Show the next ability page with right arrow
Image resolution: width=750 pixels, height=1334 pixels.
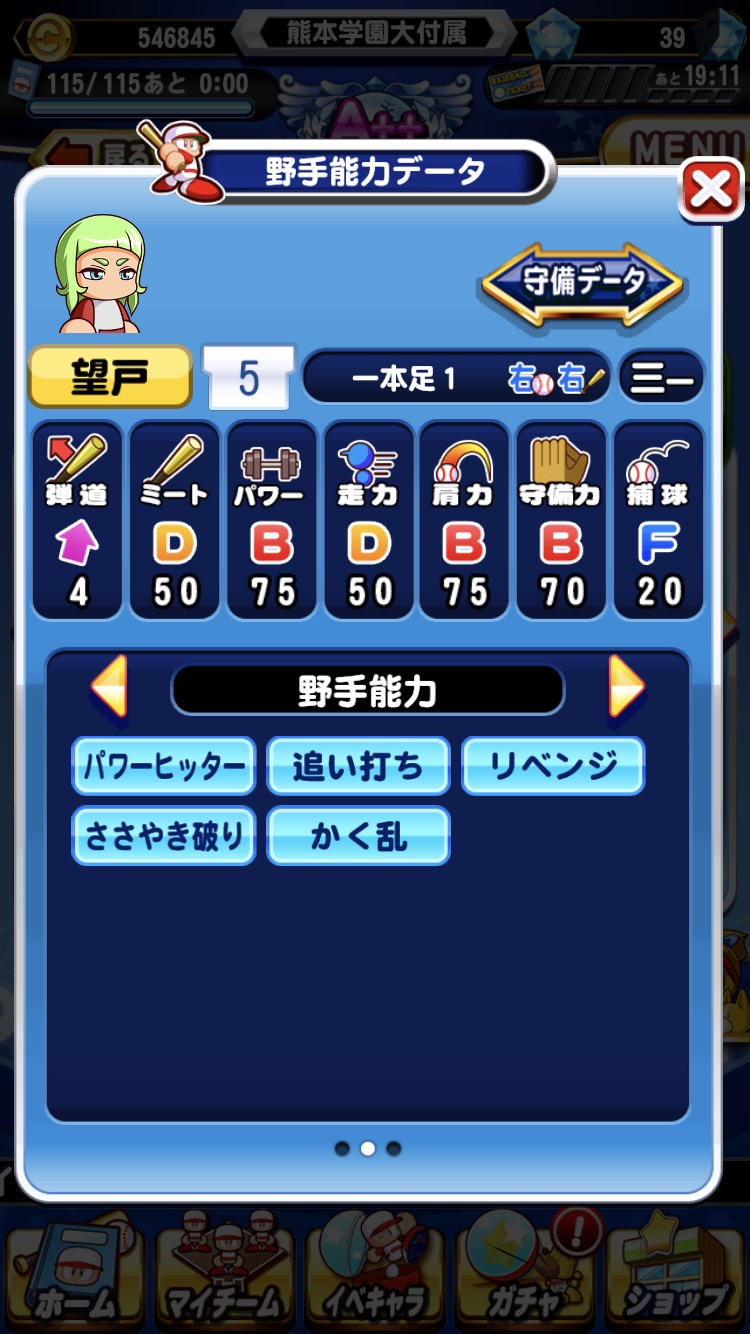tap(626, 687)
